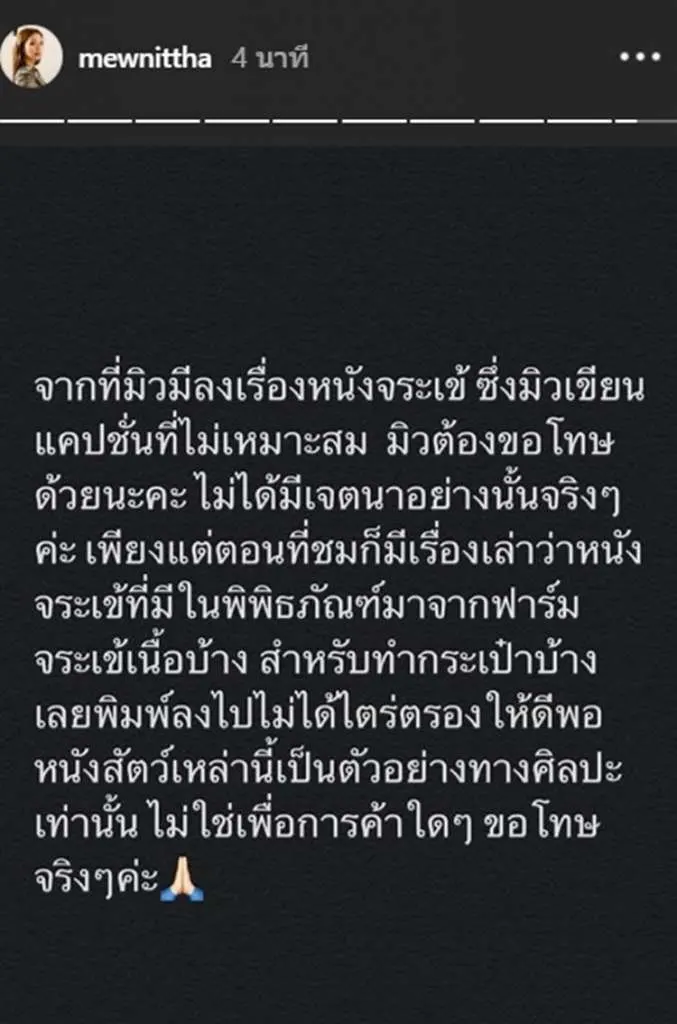
Task: Open the three-dot story options menu
Action: [x=640, y=58]
